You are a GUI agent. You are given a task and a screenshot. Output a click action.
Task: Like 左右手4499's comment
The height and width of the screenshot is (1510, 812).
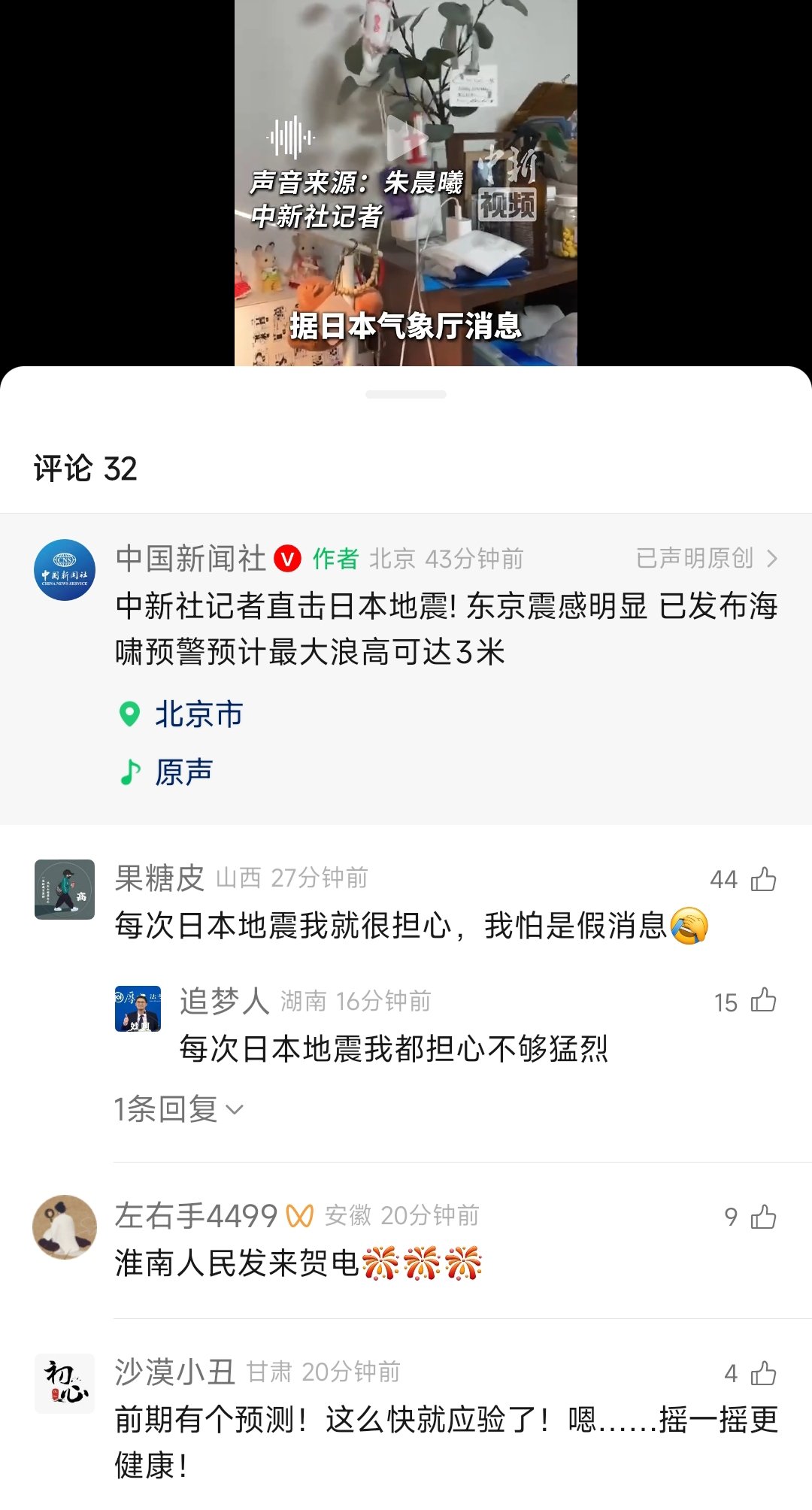[763, 1216]
